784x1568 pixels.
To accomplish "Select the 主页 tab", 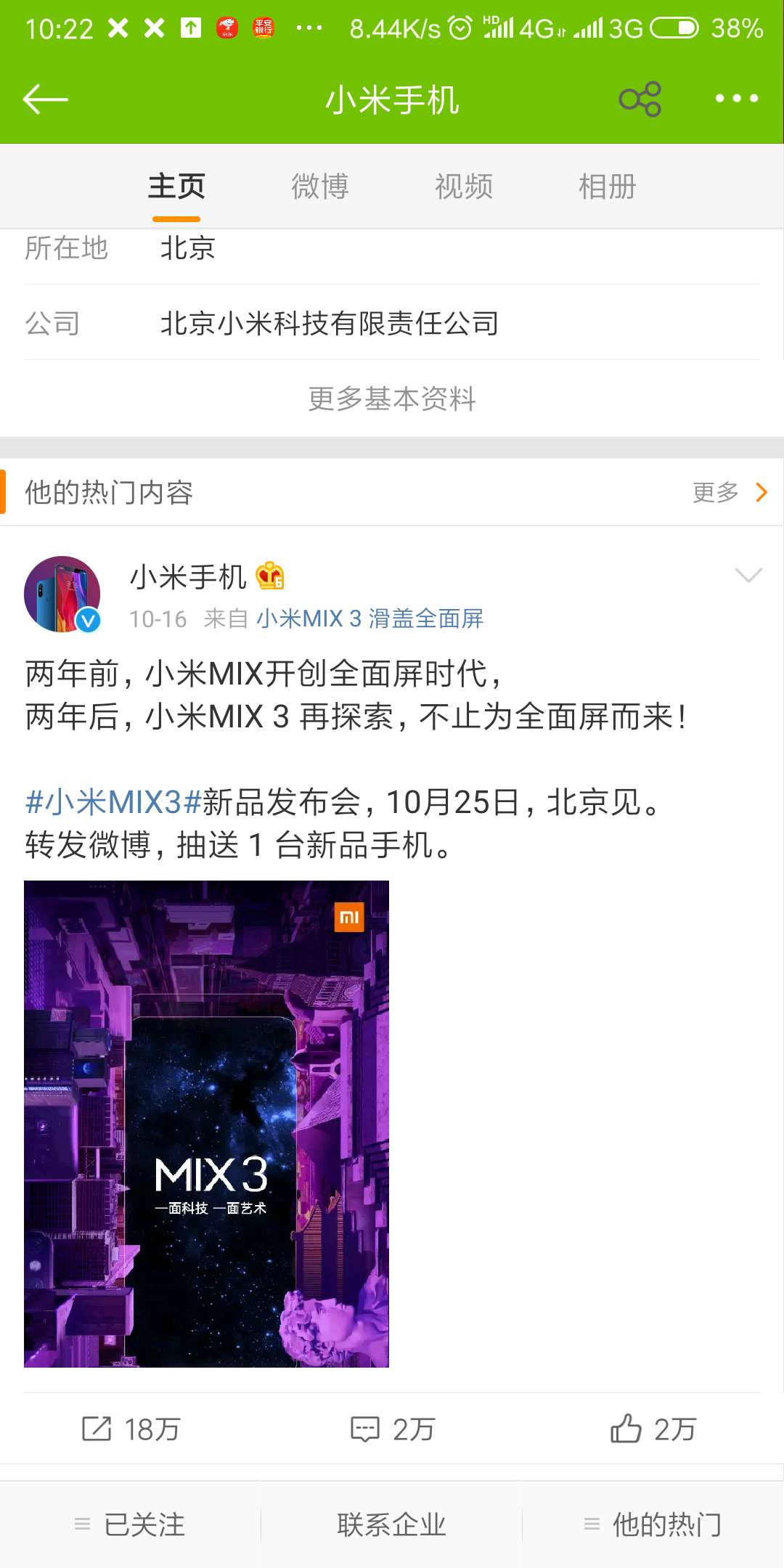I will (176, 187).
